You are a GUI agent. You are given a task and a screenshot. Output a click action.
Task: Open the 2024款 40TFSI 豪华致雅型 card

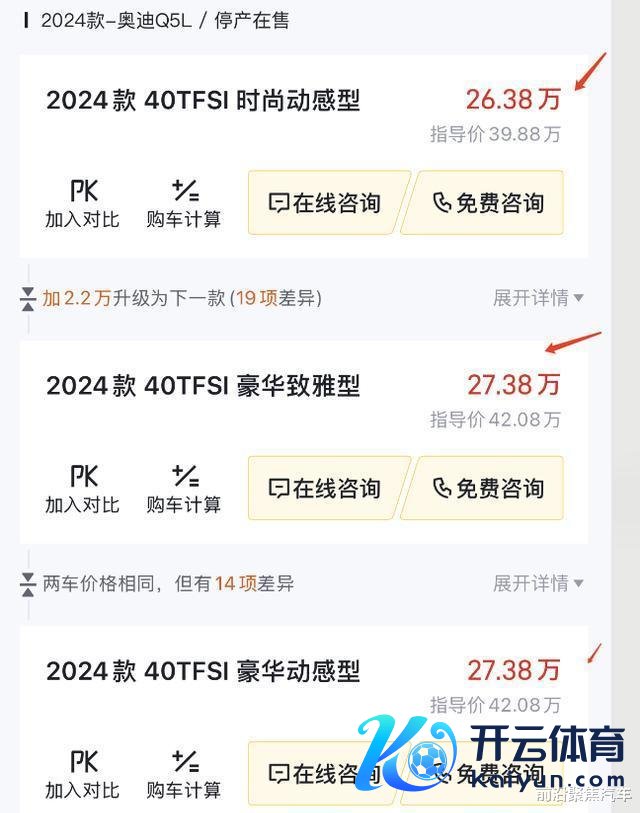203,386
